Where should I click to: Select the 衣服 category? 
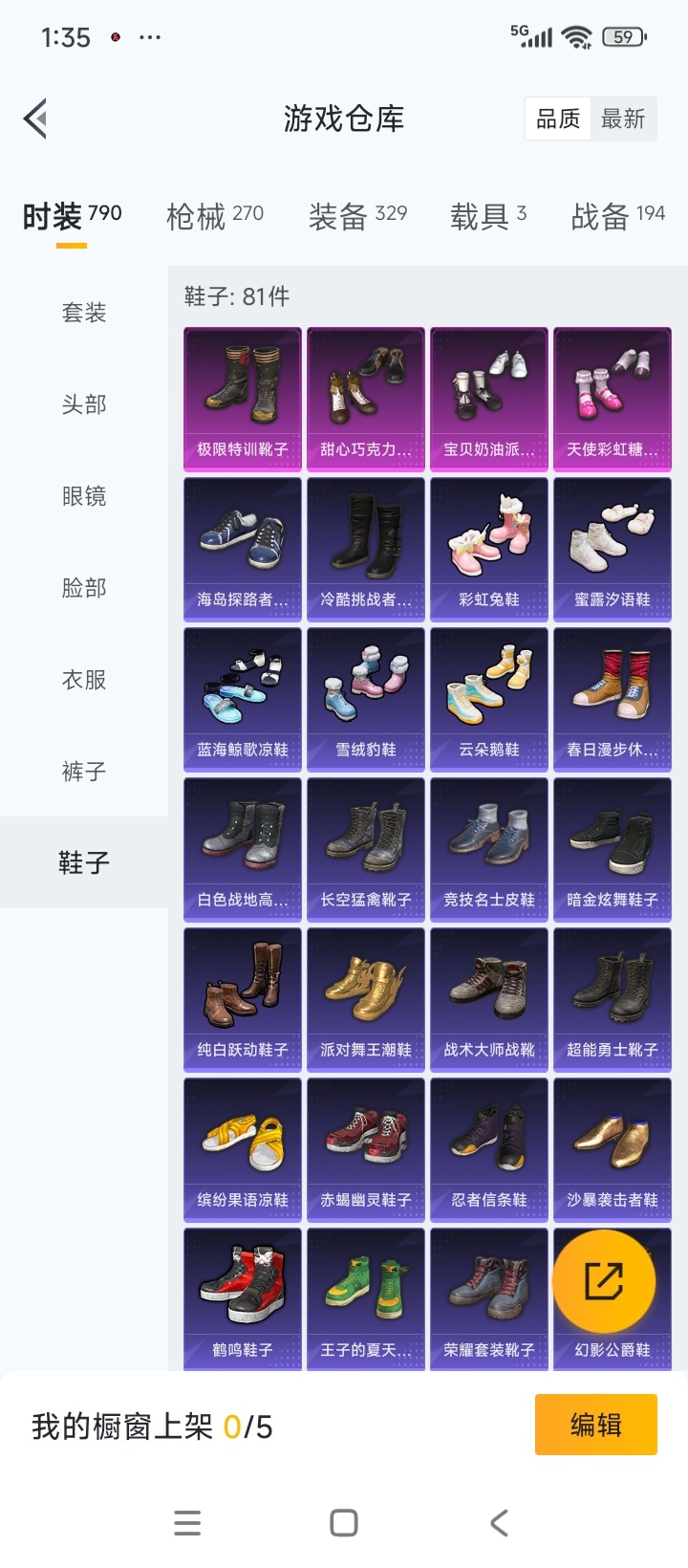(x=84, y=680)
